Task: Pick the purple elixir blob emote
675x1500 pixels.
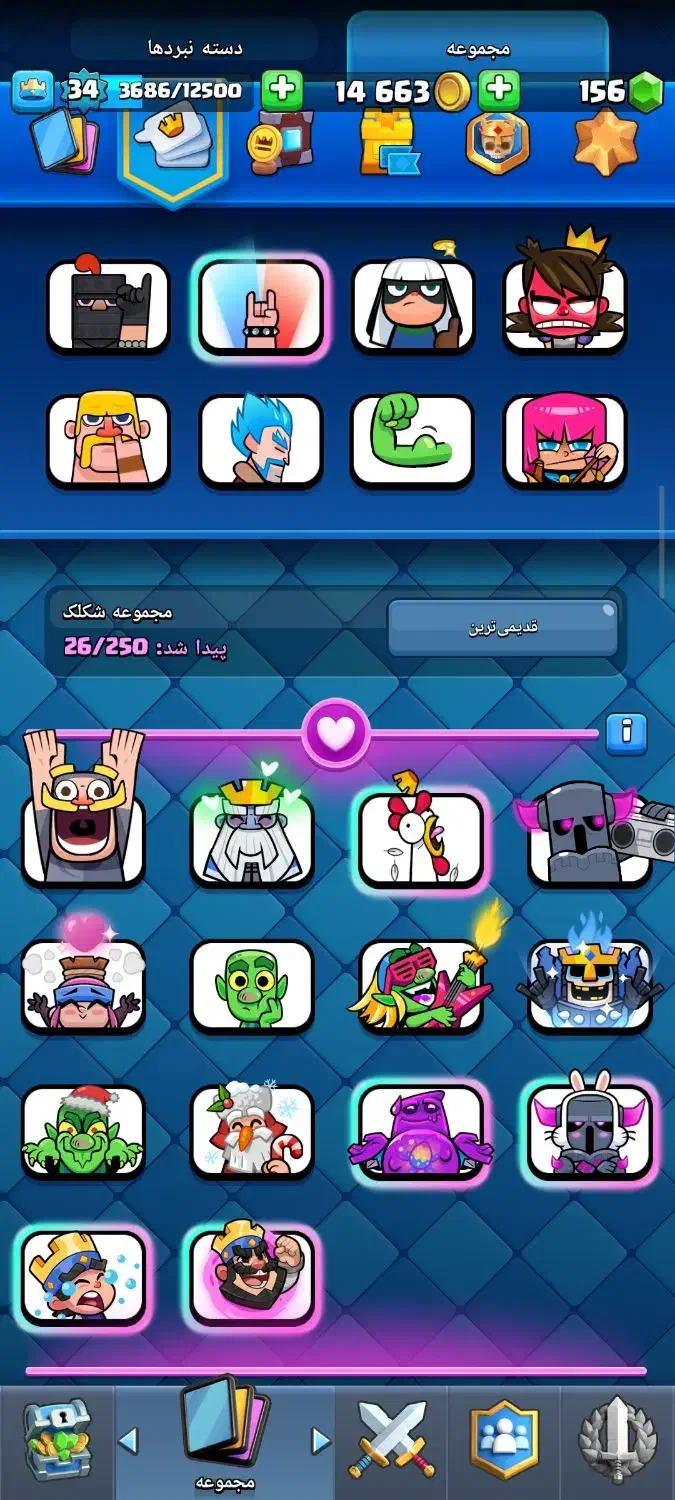Action: (421, 1130)
